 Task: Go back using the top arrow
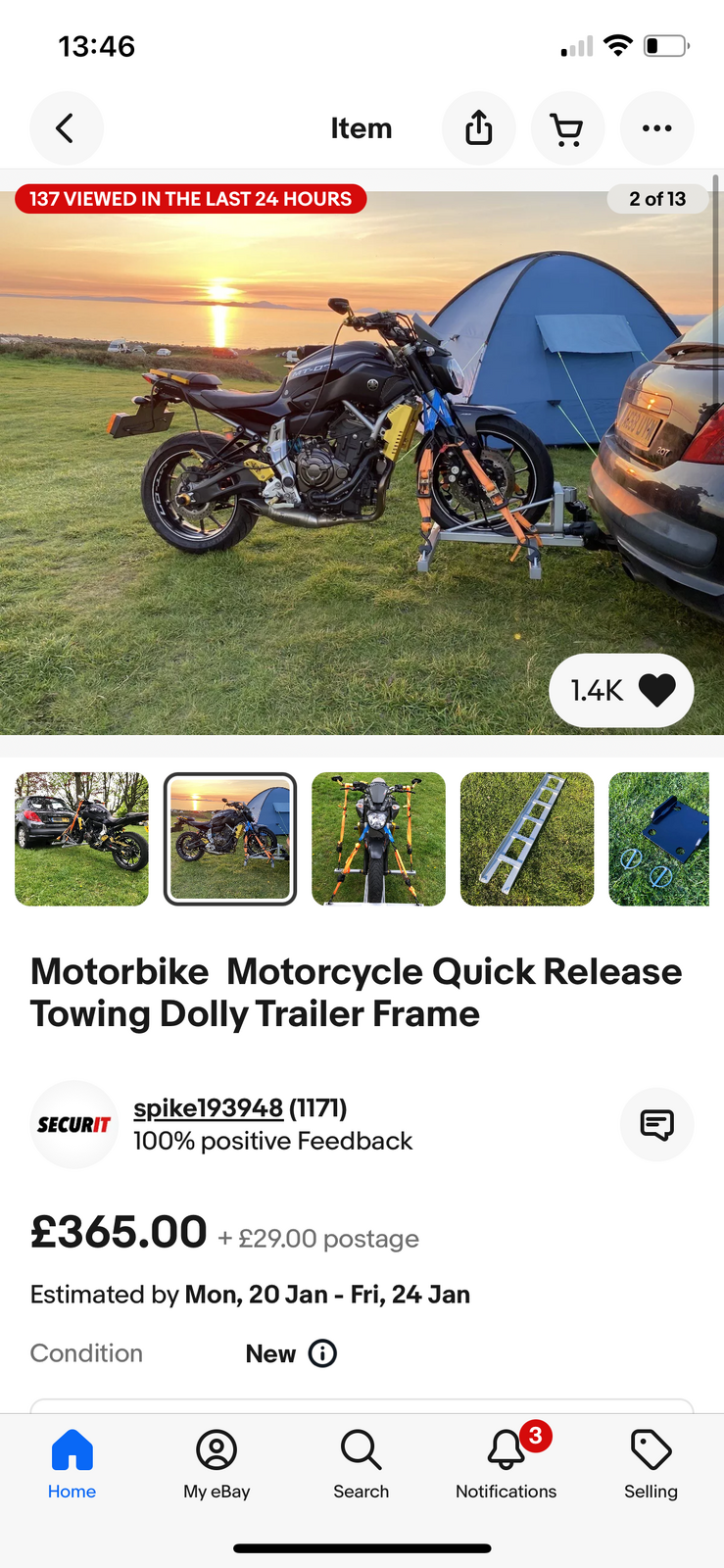click(66, 128)
